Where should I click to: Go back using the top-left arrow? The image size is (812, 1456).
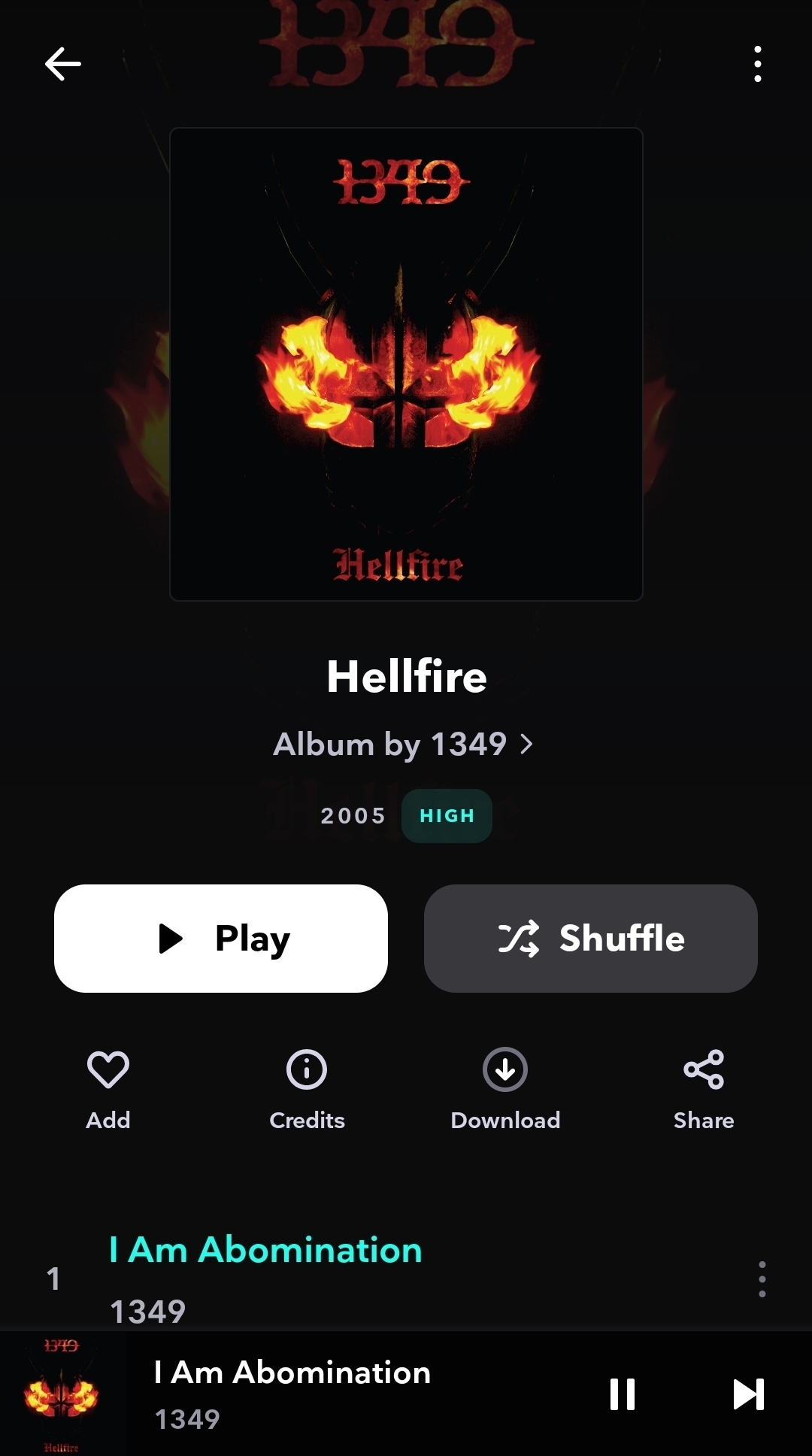tap(63, 64)
